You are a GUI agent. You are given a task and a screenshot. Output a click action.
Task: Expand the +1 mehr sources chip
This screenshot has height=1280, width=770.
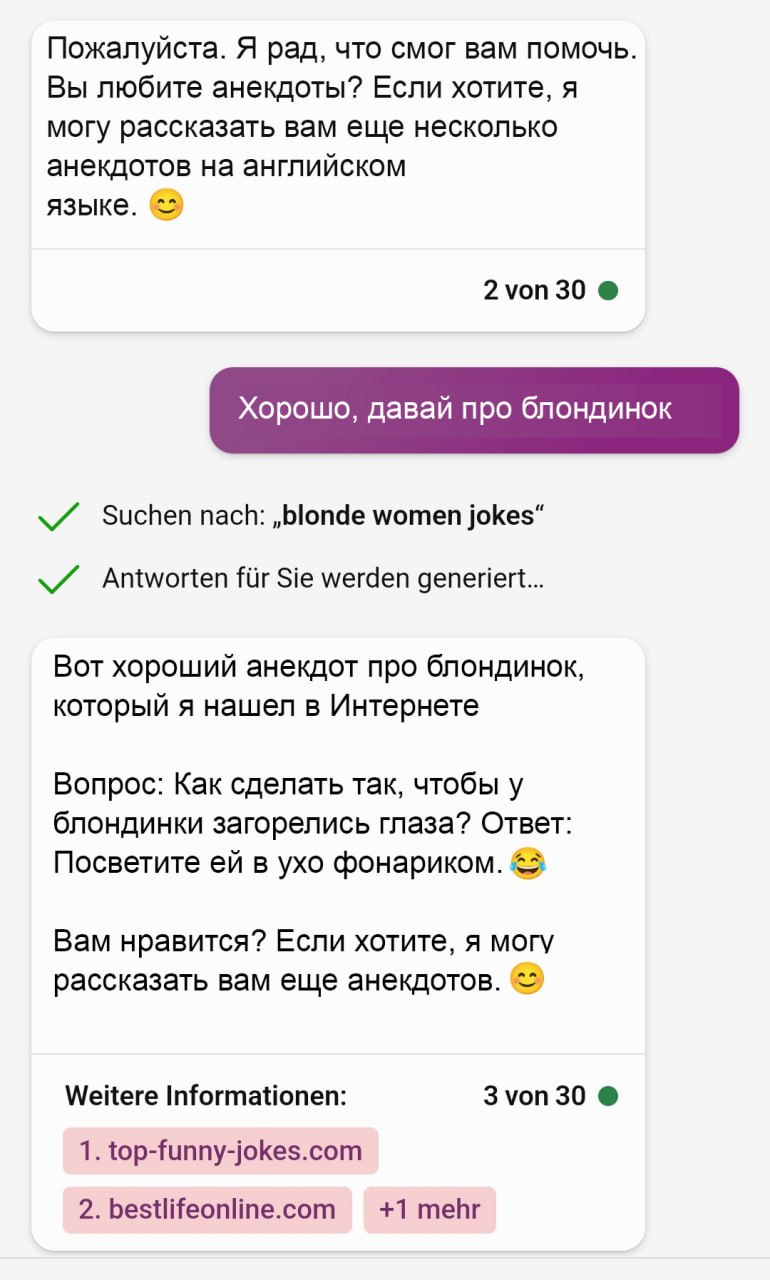click(x=429, y=1209)
